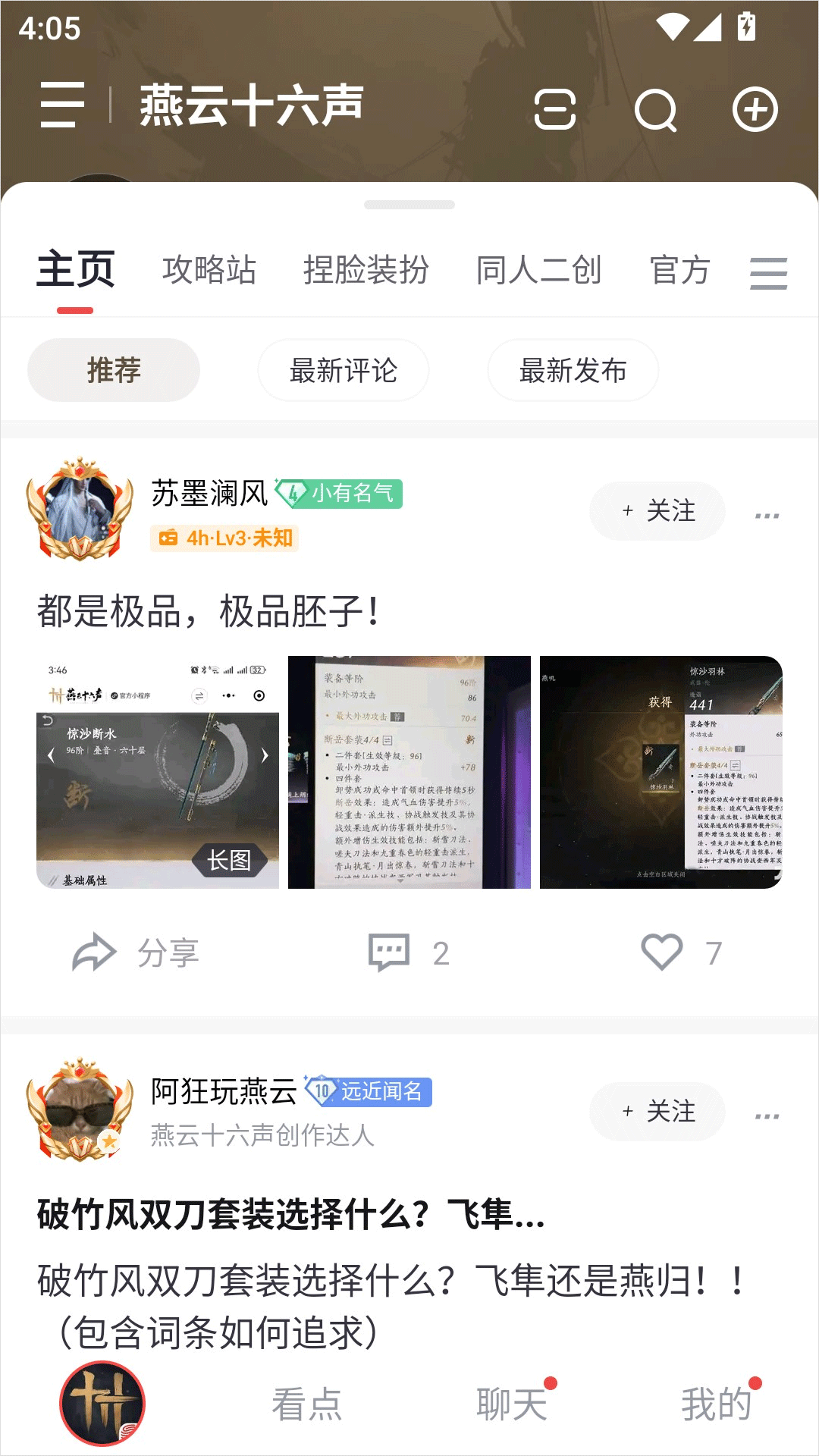Like 苏墨澜风's post
This screenshot has width=819, height=1456.
[x=680, y=952]
